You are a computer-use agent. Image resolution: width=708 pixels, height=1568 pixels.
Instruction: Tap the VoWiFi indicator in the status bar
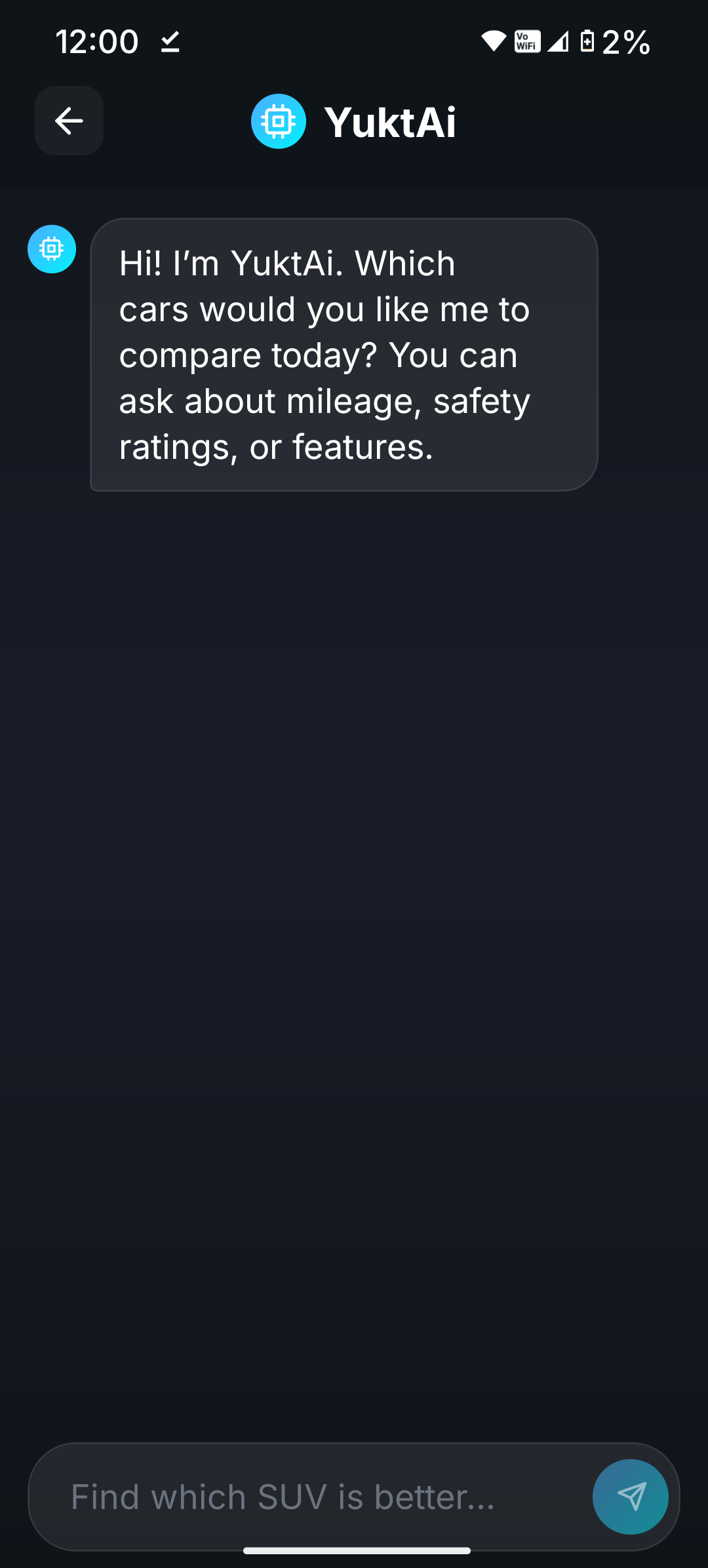pos(526,41)
